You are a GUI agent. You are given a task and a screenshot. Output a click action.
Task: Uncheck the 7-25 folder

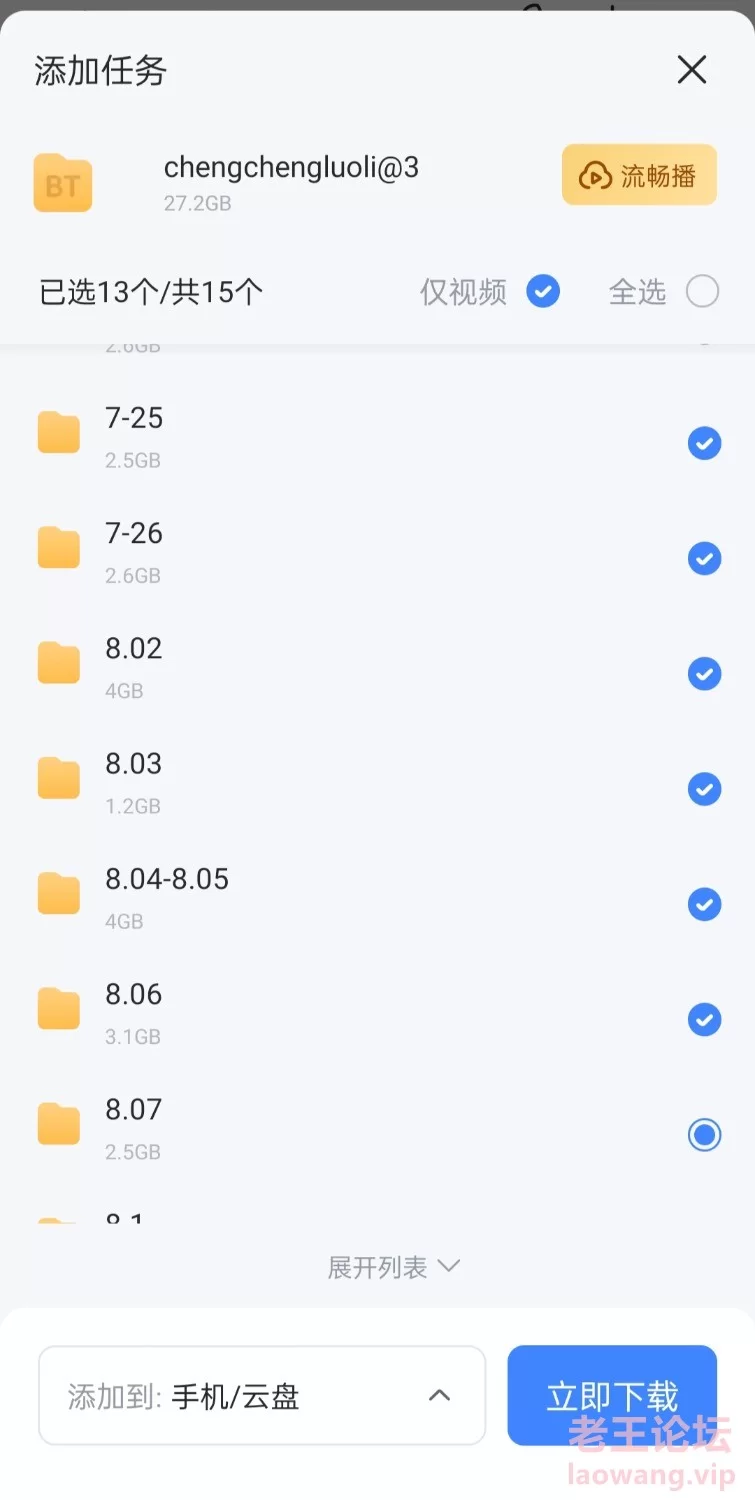pos(704,443)
